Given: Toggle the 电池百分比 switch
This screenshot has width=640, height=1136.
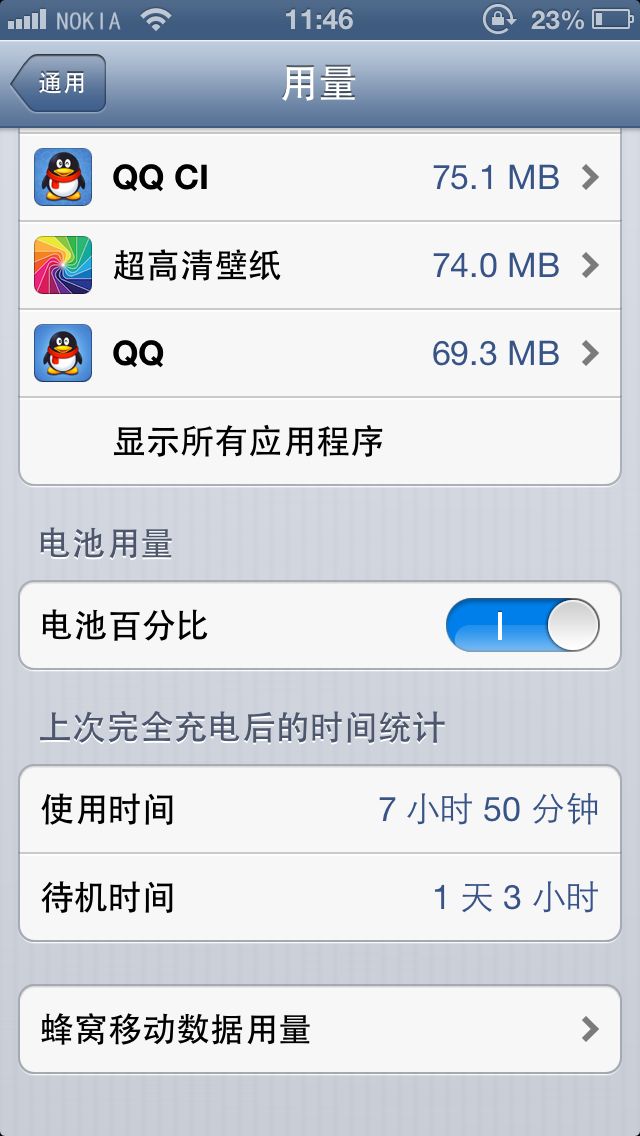Looking at the screenshot, I should tap(523, 625).
